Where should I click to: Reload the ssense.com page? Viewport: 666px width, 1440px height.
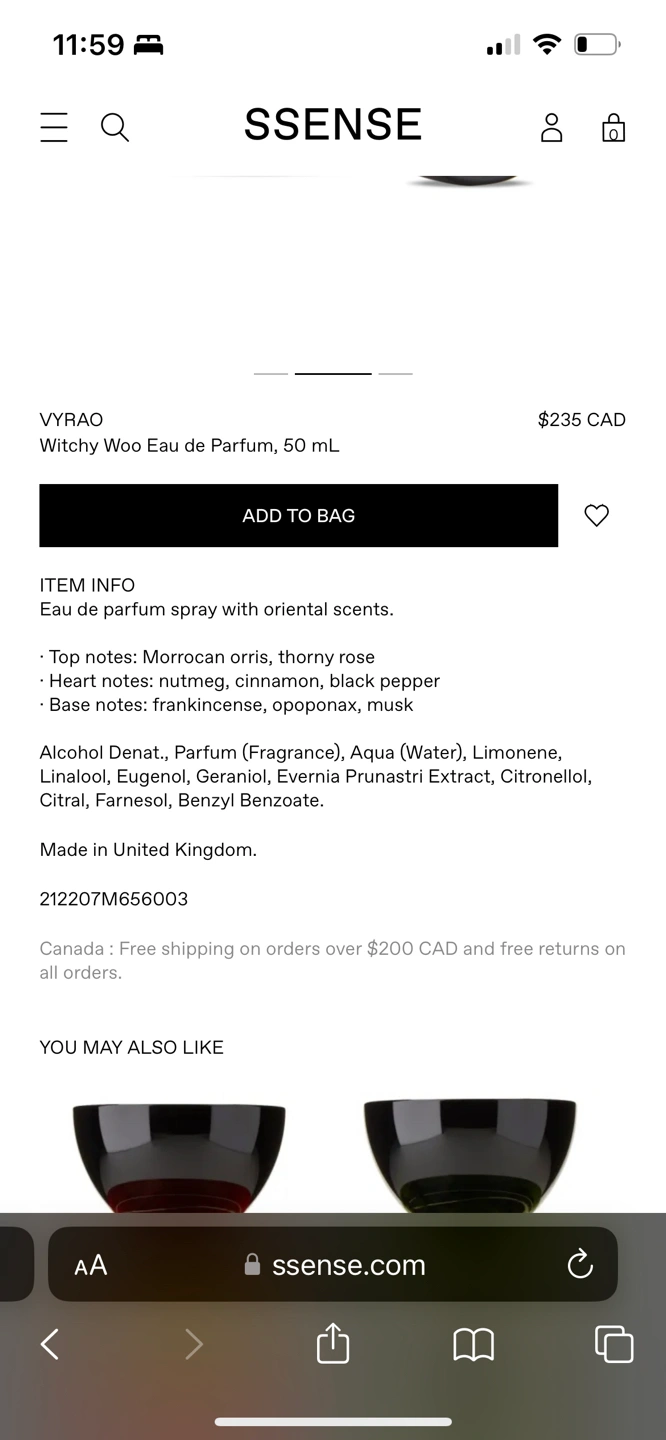click(580, 1265)
